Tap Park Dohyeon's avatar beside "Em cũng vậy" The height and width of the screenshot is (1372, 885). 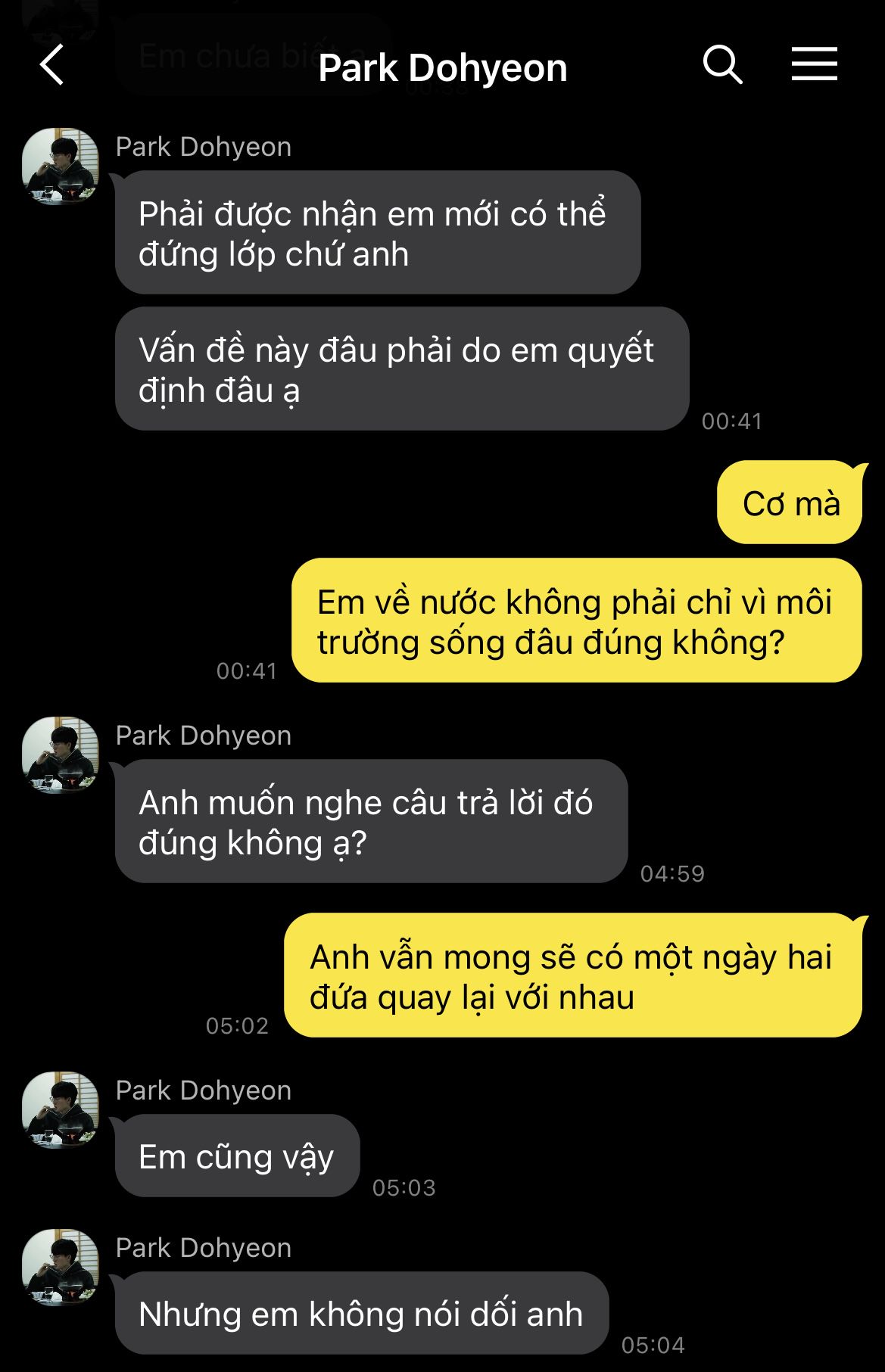pos(61,1109)
